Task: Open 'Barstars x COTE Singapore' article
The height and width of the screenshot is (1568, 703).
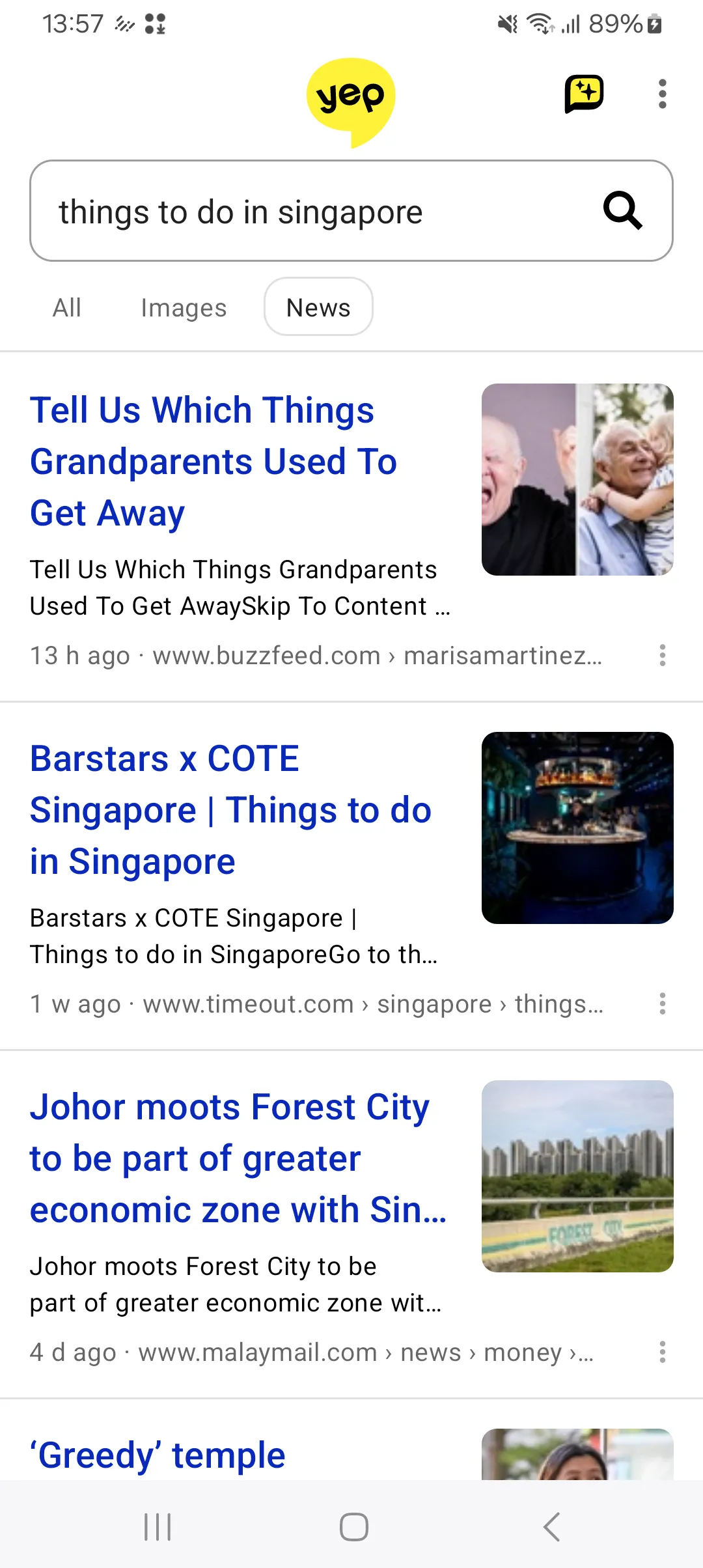Action: (x=230, y=809)
